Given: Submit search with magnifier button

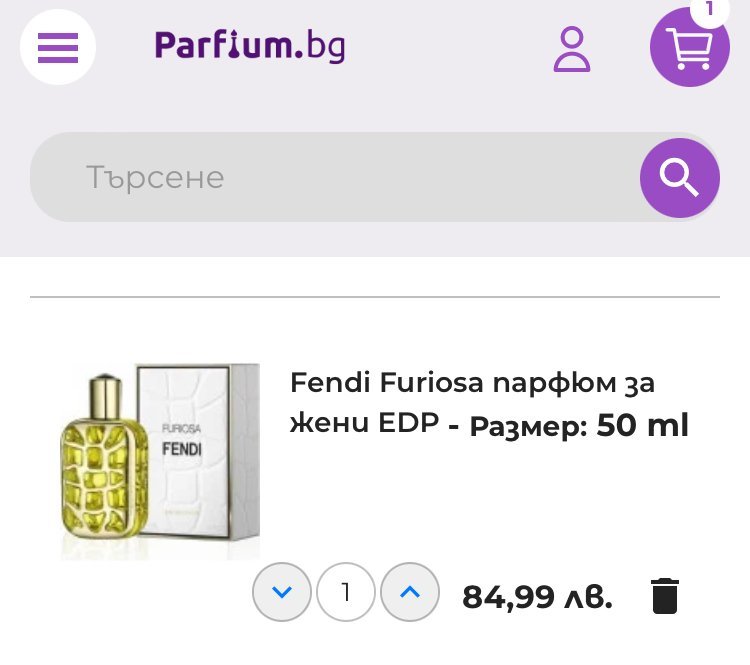Looking at the screenshot, I should tap(679, 178).
